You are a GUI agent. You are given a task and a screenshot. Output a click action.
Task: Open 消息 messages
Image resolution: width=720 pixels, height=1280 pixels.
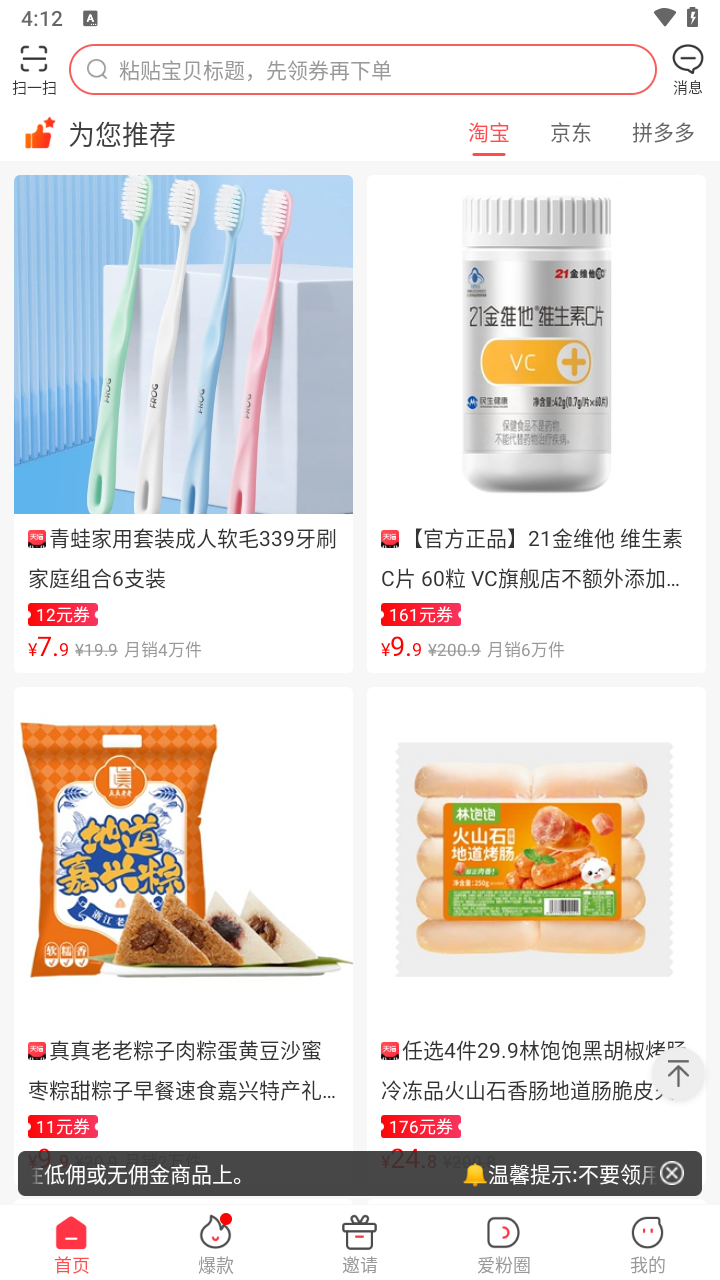(x=687, y=69)
